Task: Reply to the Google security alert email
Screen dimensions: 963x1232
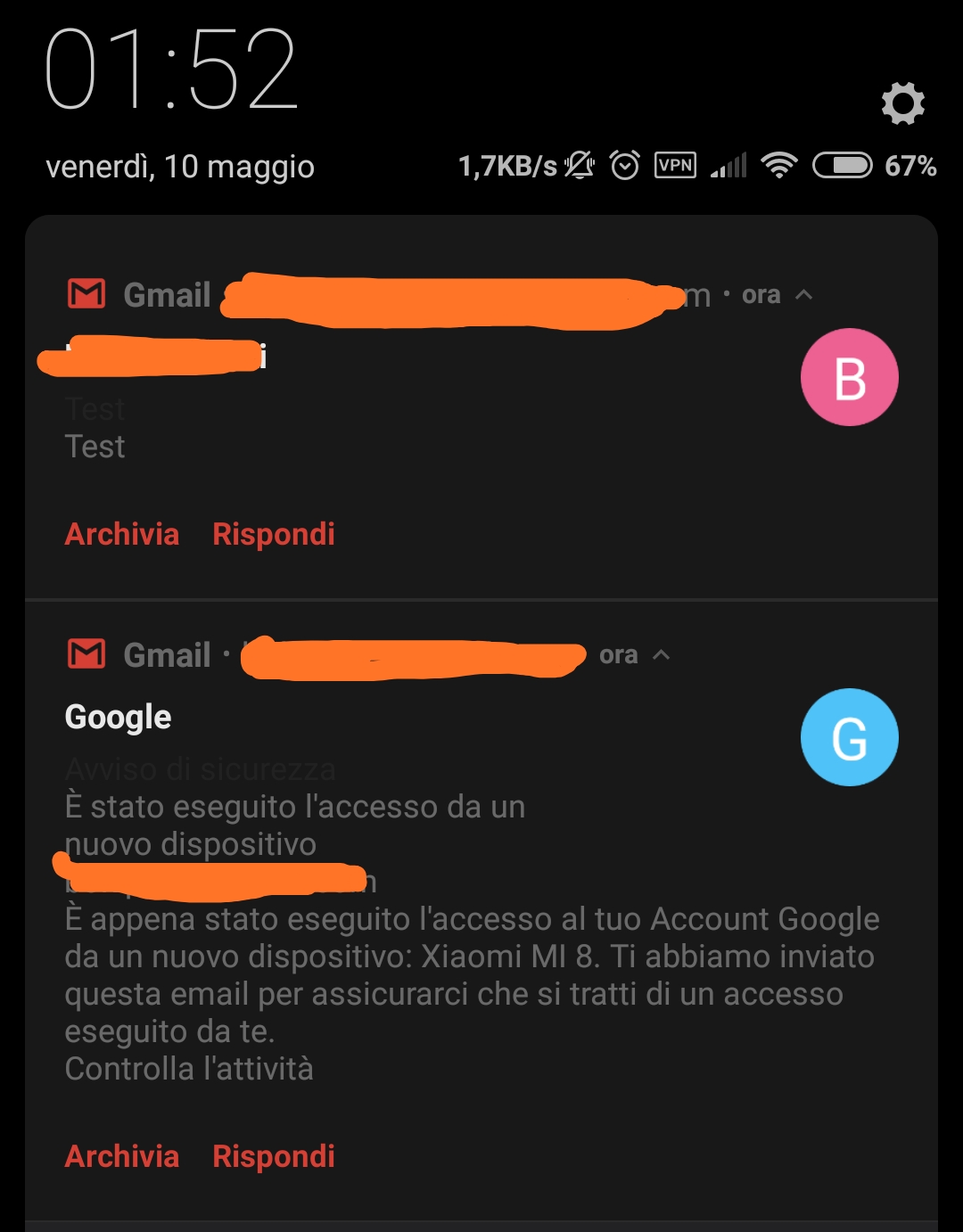Action: [x=274, y=1156]
